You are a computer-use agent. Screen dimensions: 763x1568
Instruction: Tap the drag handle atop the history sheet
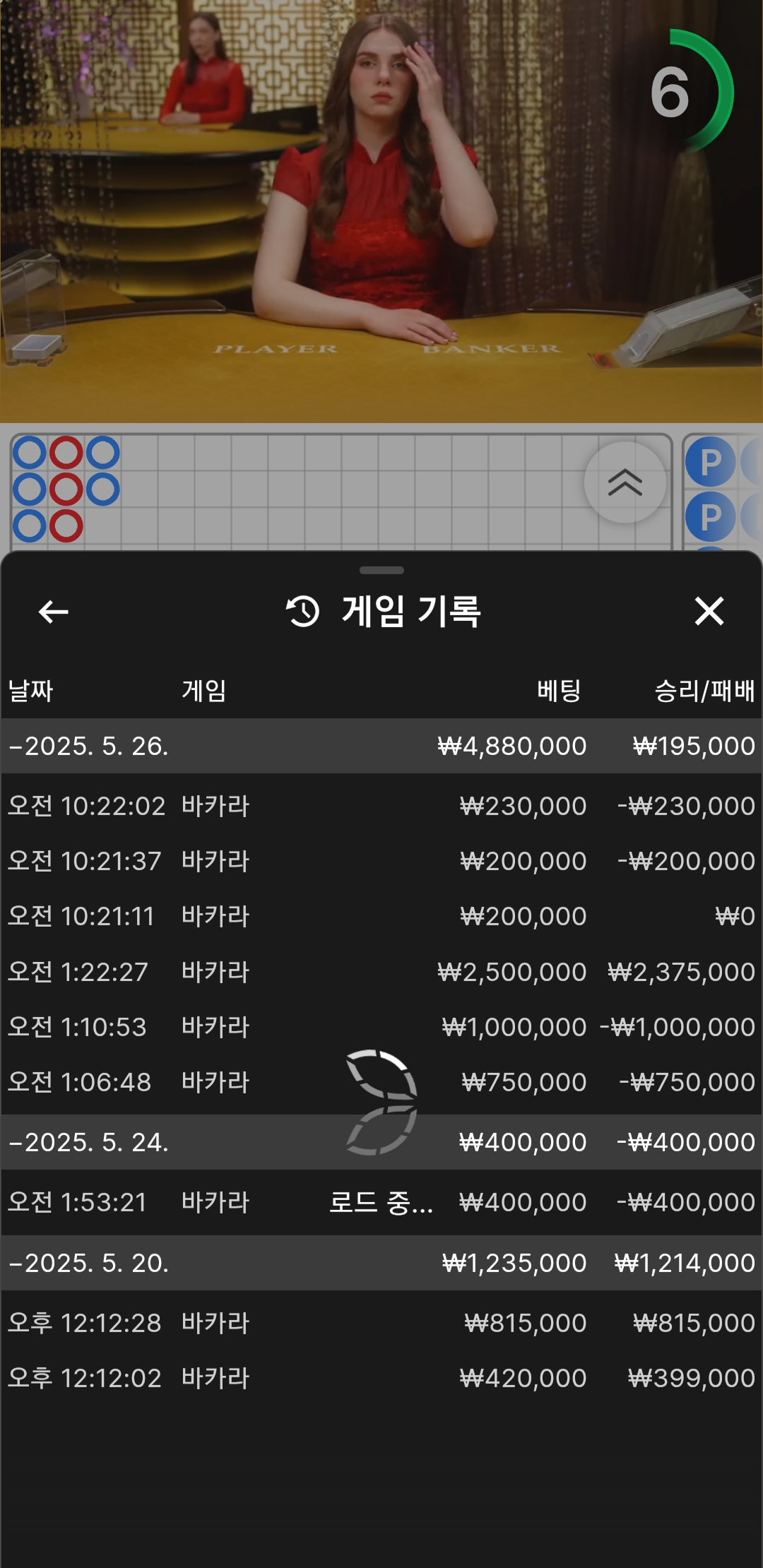381,570
